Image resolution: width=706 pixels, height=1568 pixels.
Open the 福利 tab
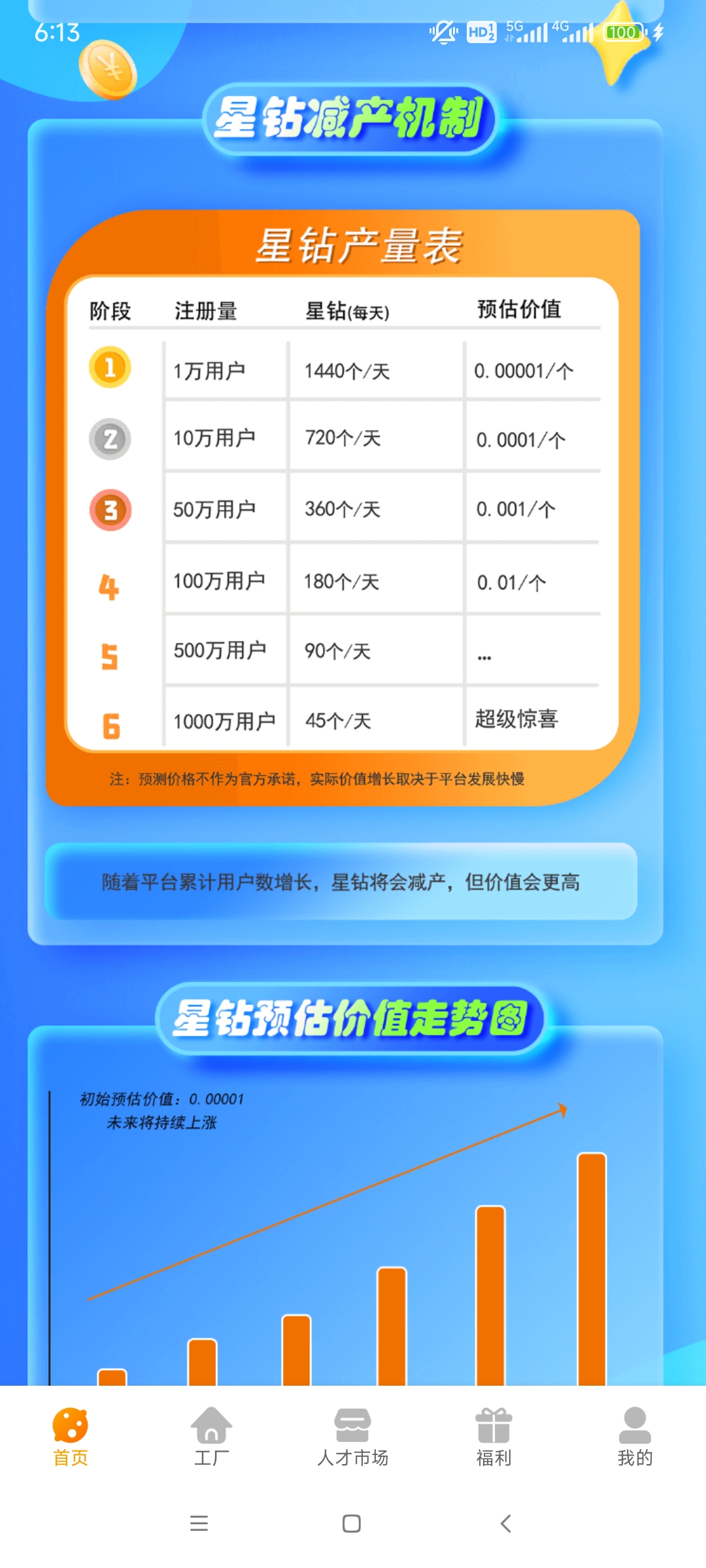(x=494, y=1436)
